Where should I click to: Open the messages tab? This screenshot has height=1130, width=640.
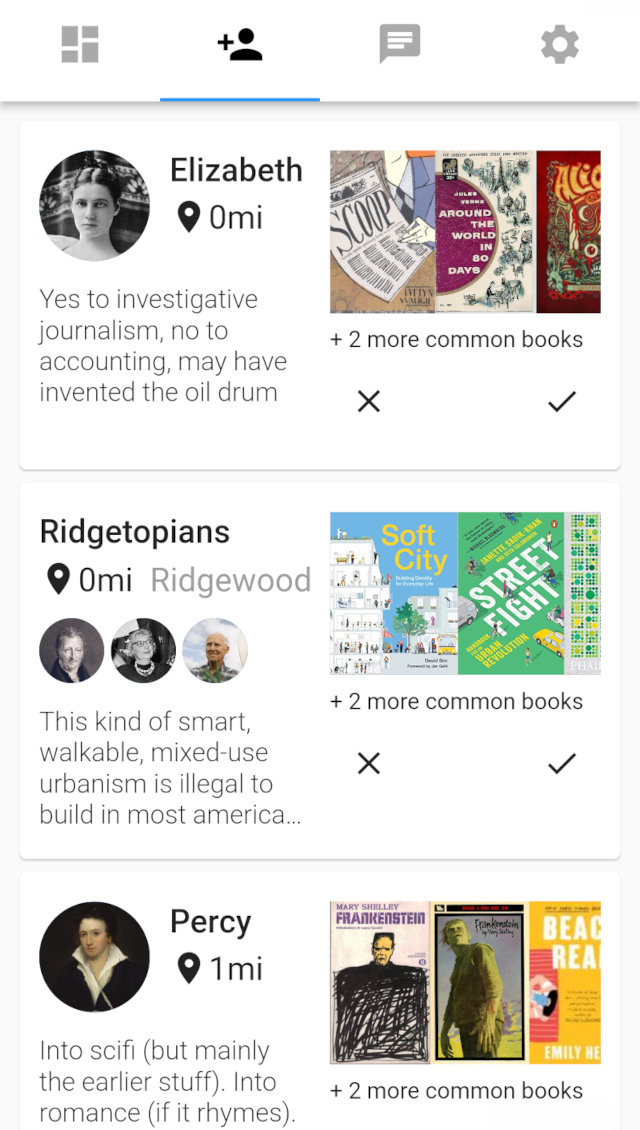click(x=399, y=45)
